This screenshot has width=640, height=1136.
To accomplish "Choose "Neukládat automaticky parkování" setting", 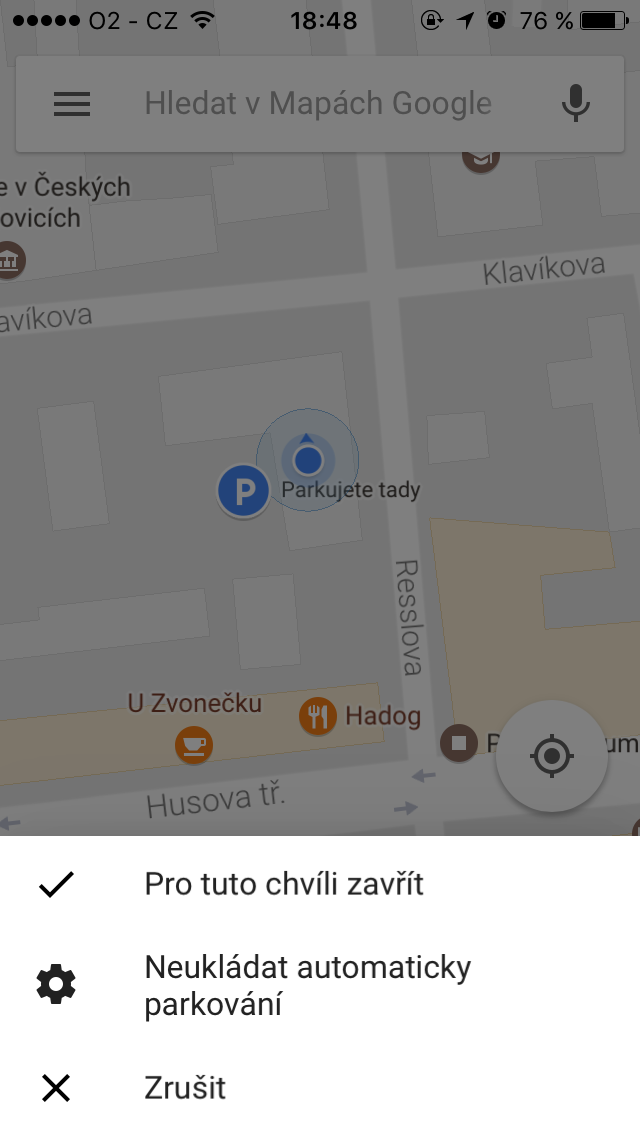I will [x=307, y=986].
